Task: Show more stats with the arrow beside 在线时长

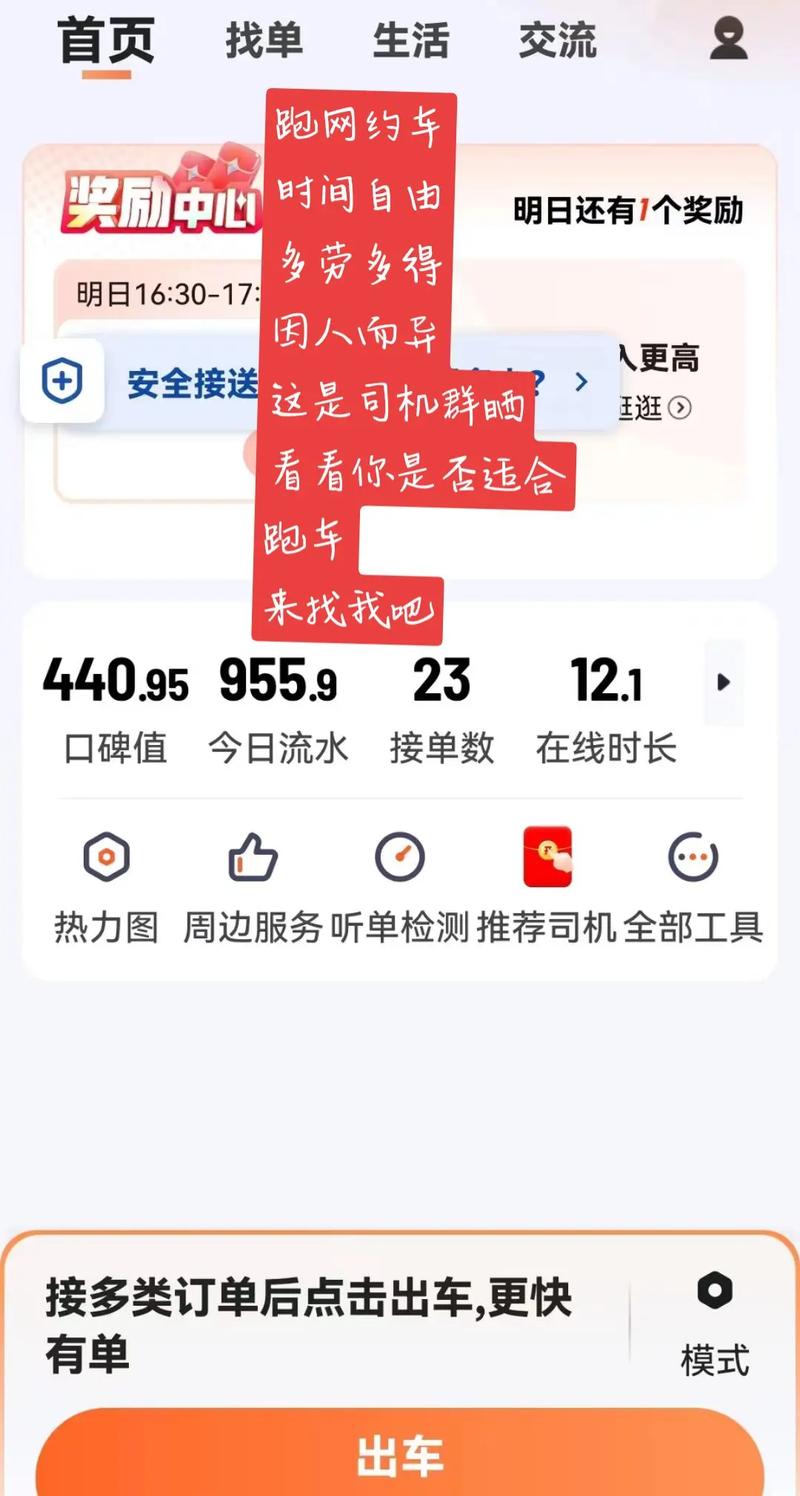Action: pos(723,683)
